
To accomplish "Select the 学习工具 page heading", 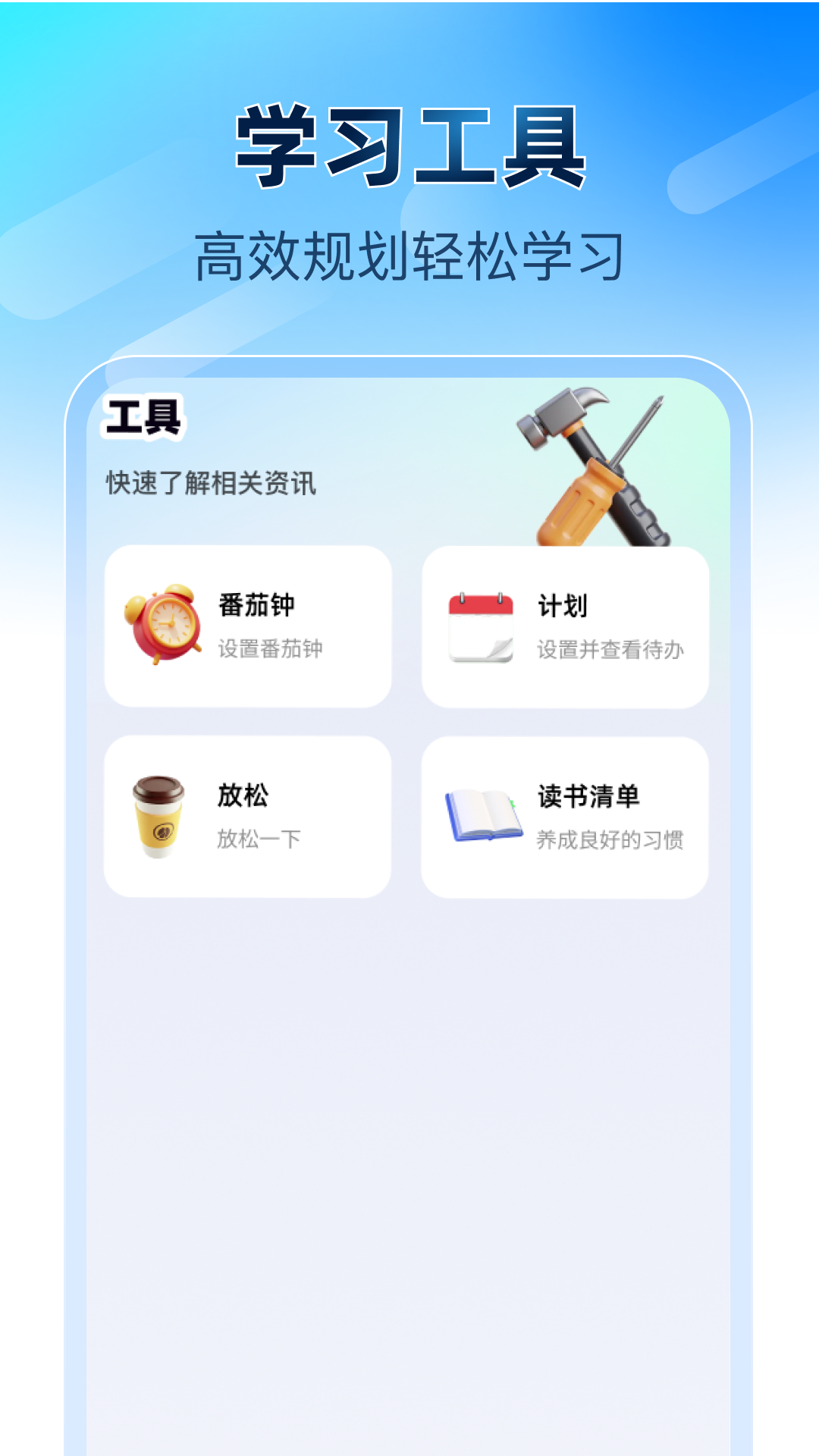I will (409, 144).
